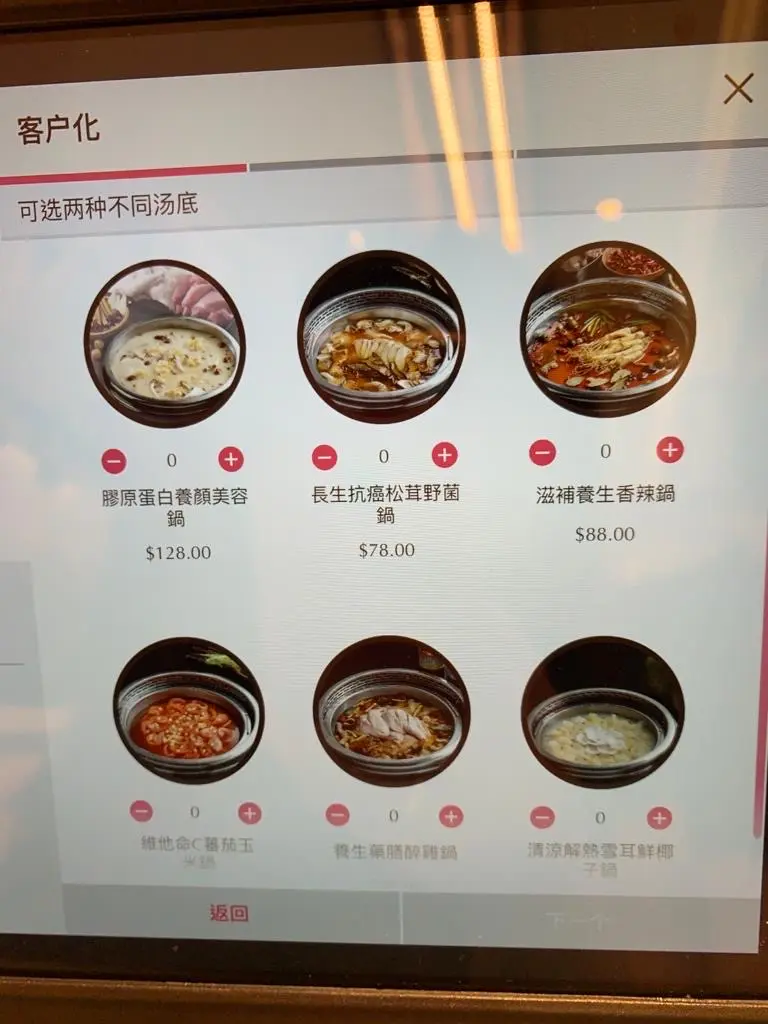Add one 滋補養生香辣鍋

click(670, 450)
